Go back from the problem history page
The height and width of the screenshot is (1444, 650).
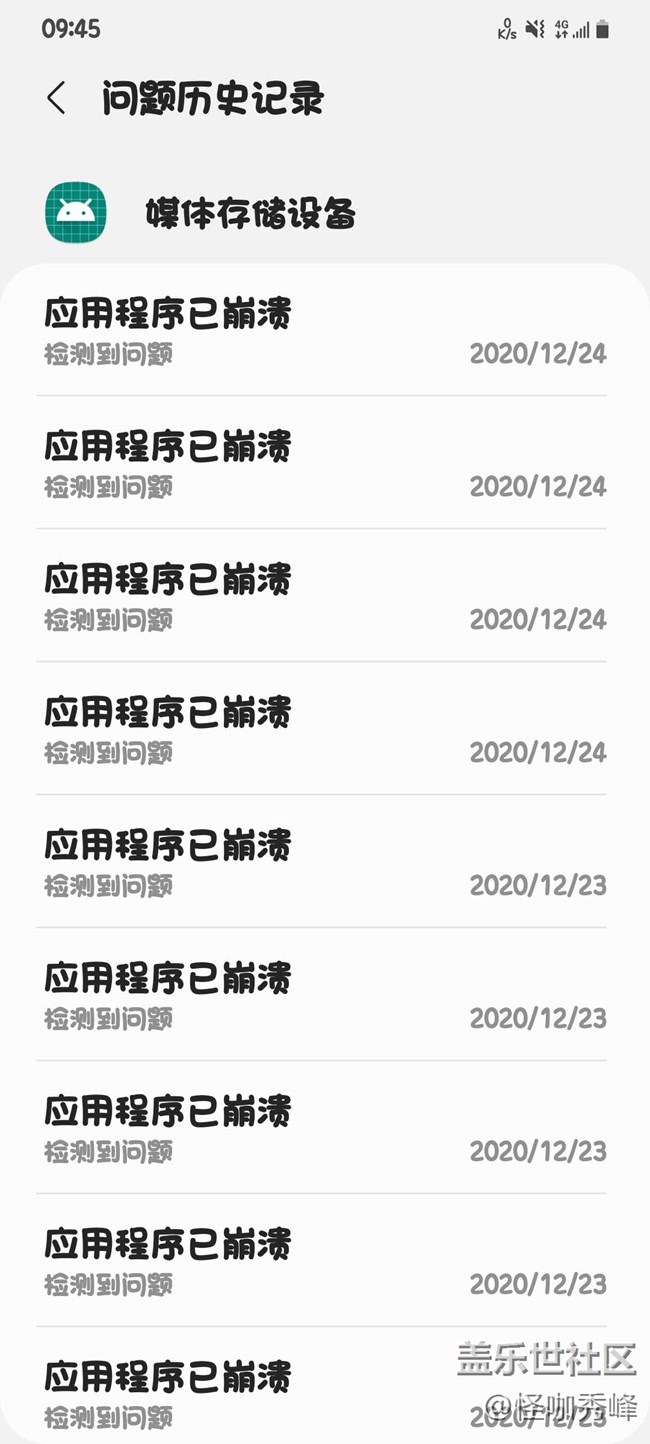56,99
